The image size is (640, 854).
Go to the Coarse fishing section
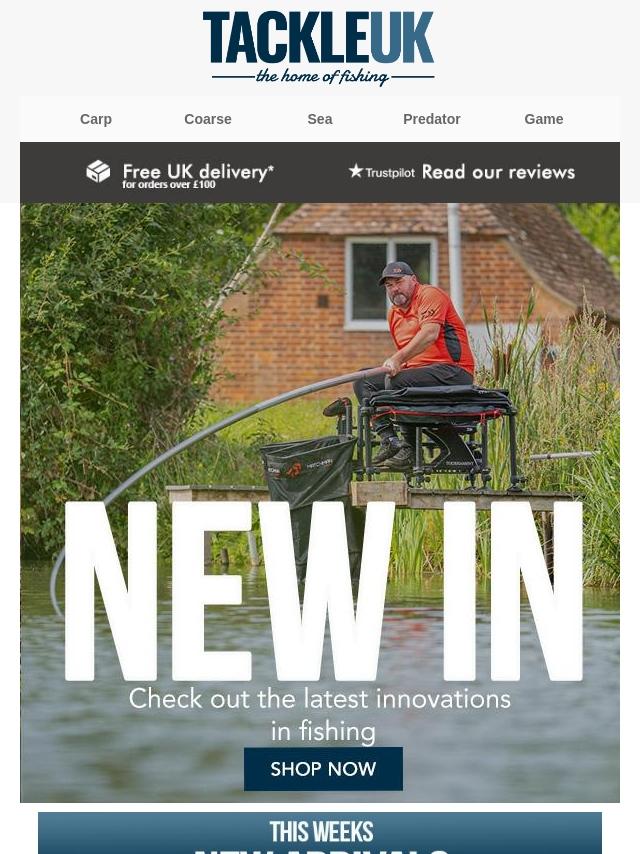click(x=208, y=119)
